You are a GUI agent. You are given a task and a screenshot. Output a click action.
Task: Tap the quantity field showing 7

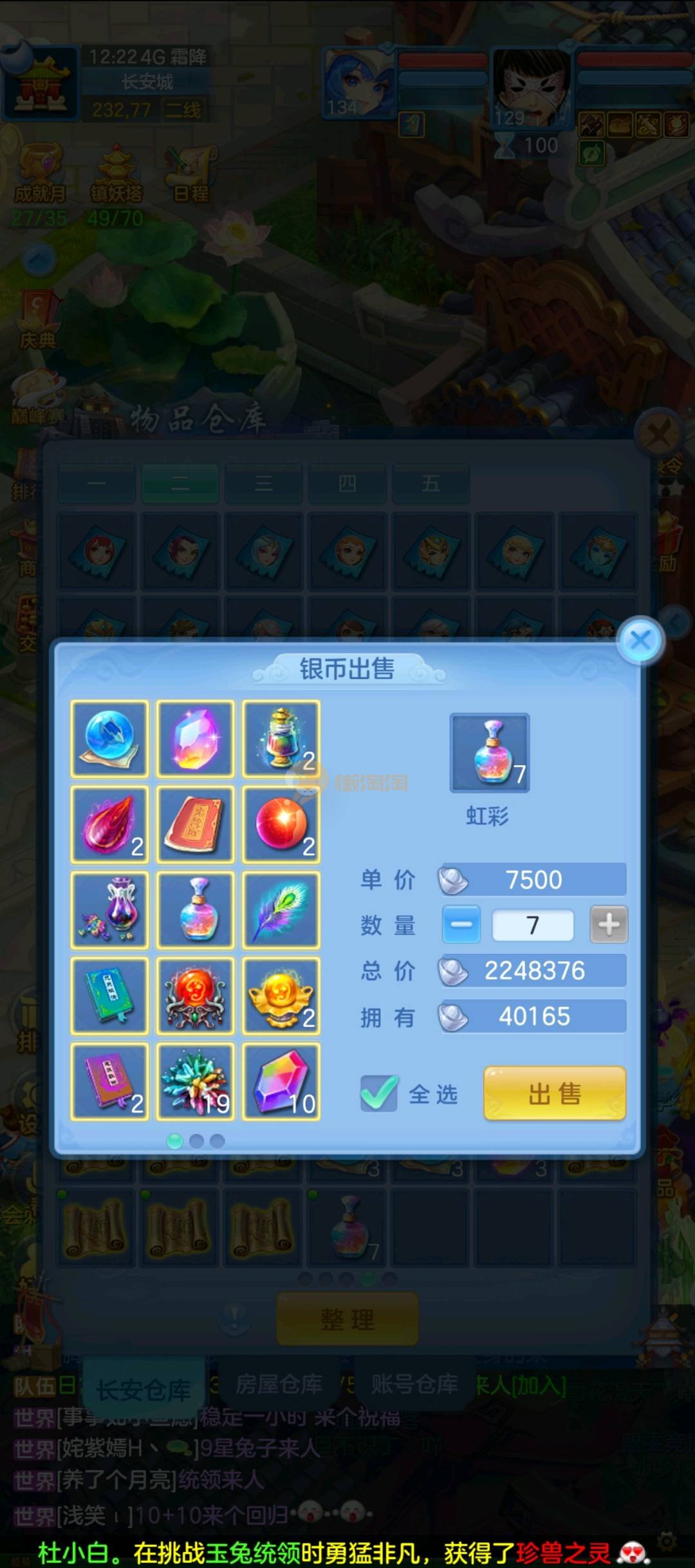click(533, 925)
